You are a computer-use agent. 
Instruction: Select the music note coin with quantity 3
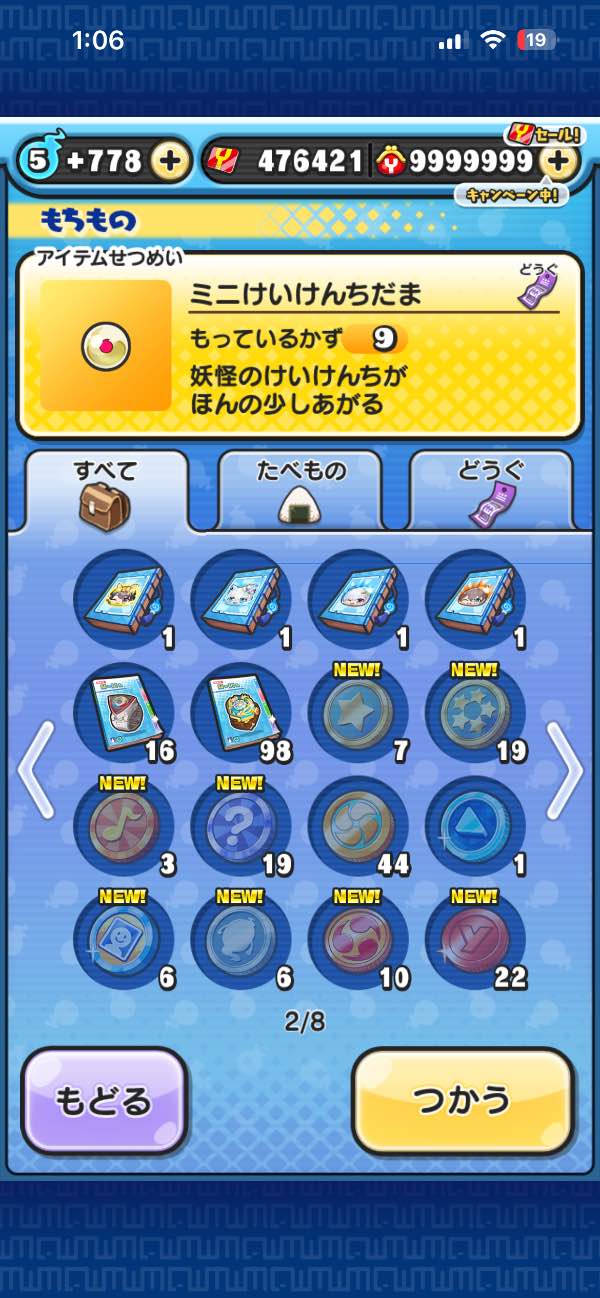124,826
